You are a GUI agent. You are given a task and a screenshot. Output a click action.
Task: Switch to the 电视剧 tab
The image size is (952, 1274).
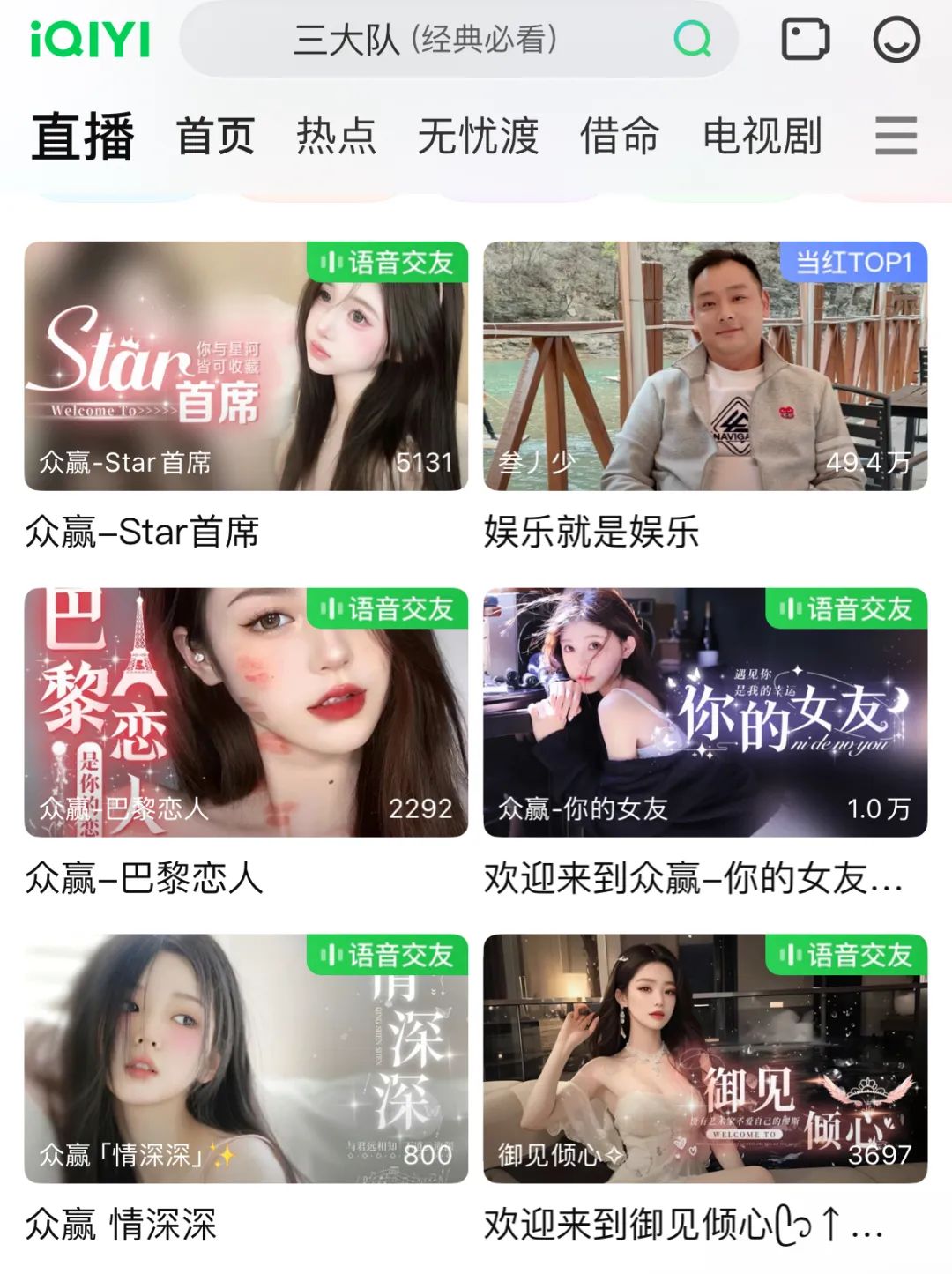[x=762, y=137]
